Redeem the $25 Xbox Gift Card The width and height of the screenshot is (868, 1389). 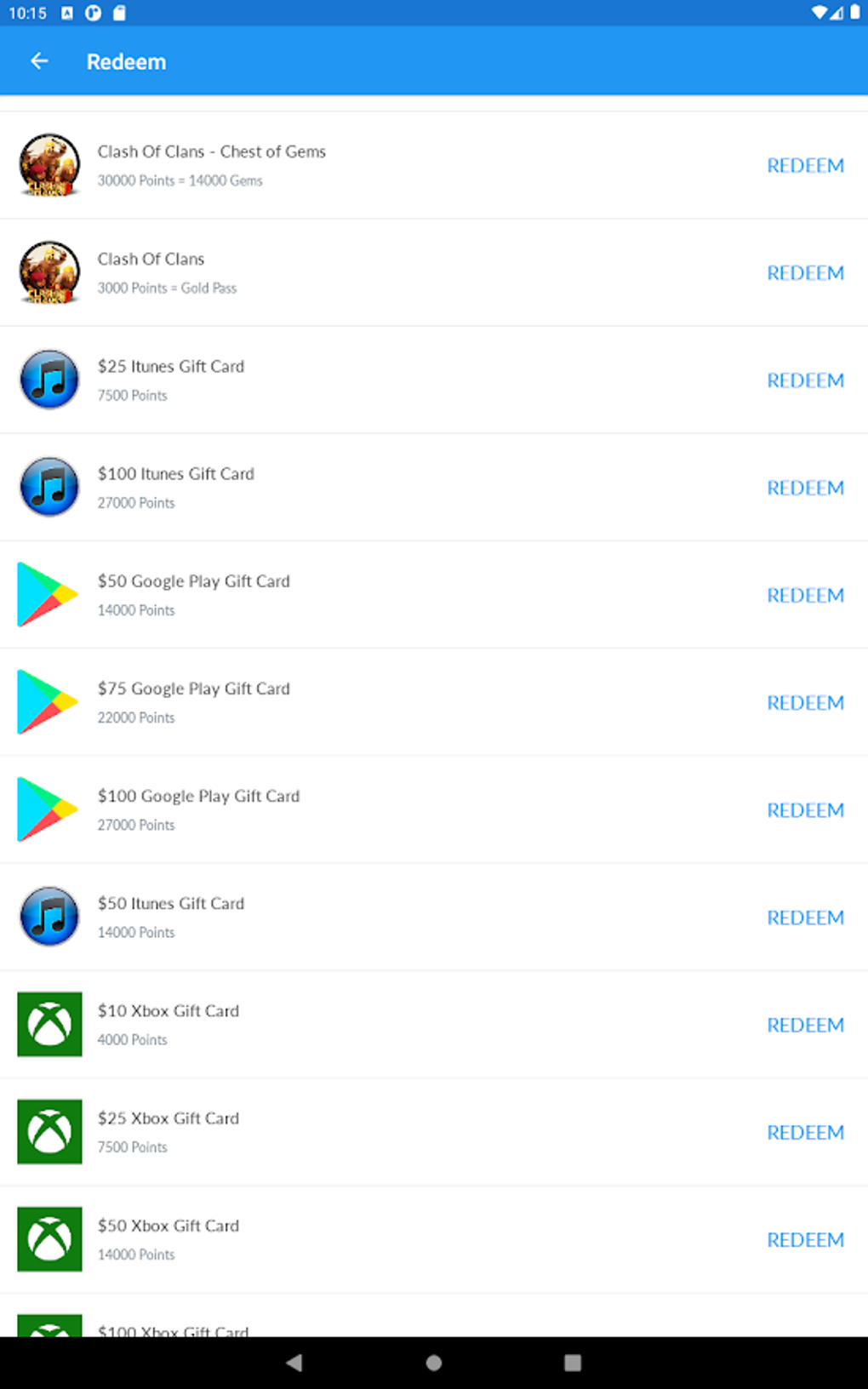pyautogui.click(x=805, y=1133)
